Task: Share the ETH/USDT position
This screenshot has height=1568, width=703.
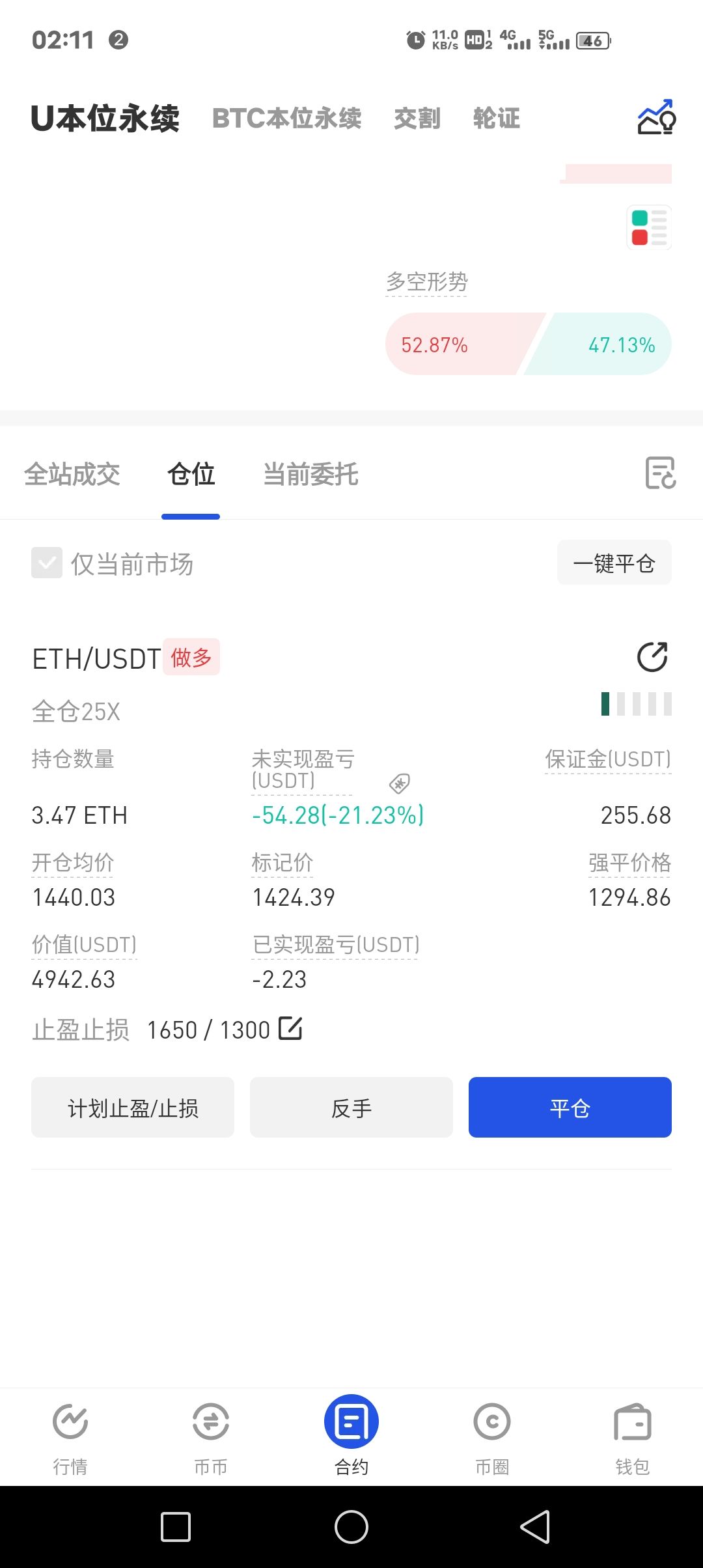Action: [652, 656]
